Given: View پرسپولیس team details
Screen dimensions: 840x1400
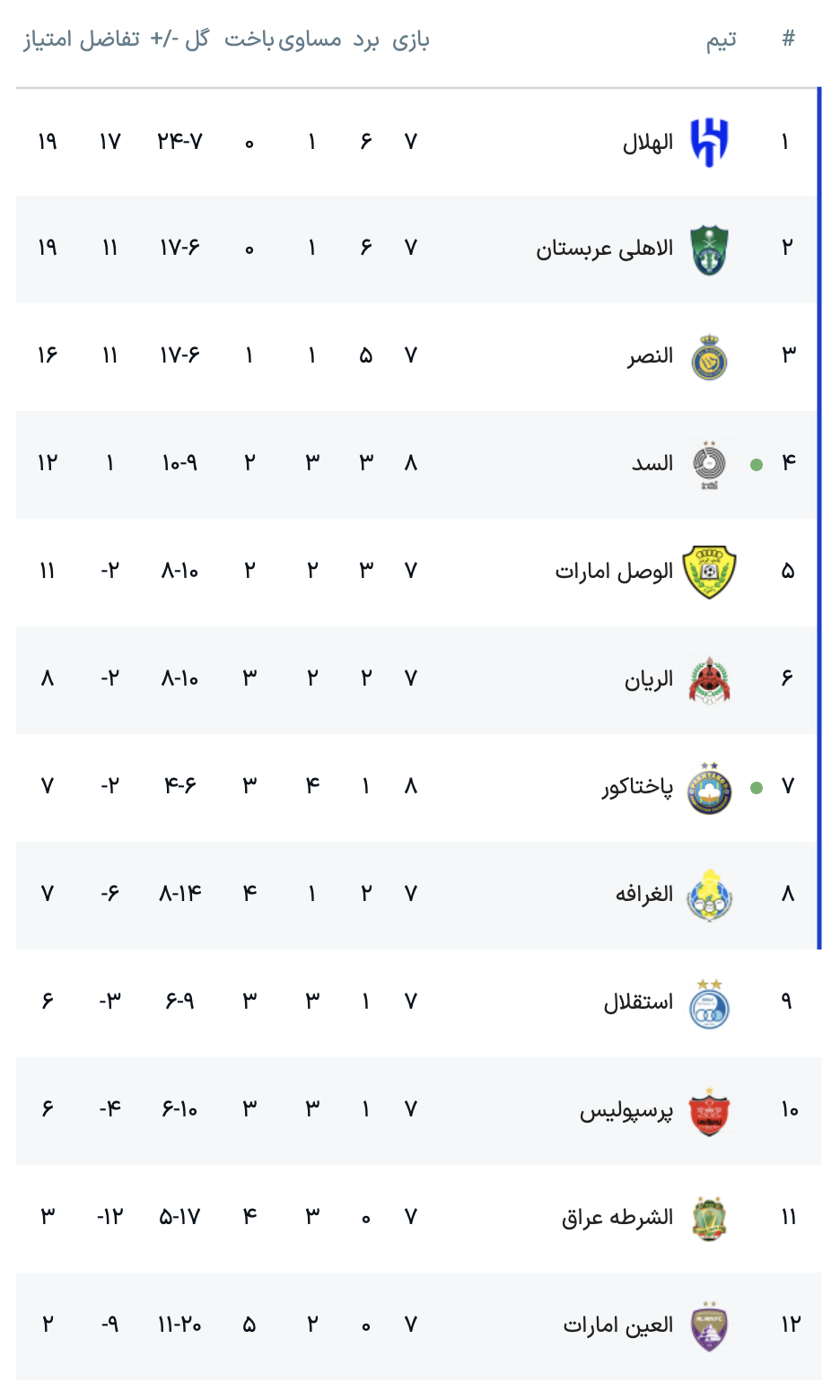Looking at the screenshot, I should coord(418,1111).
